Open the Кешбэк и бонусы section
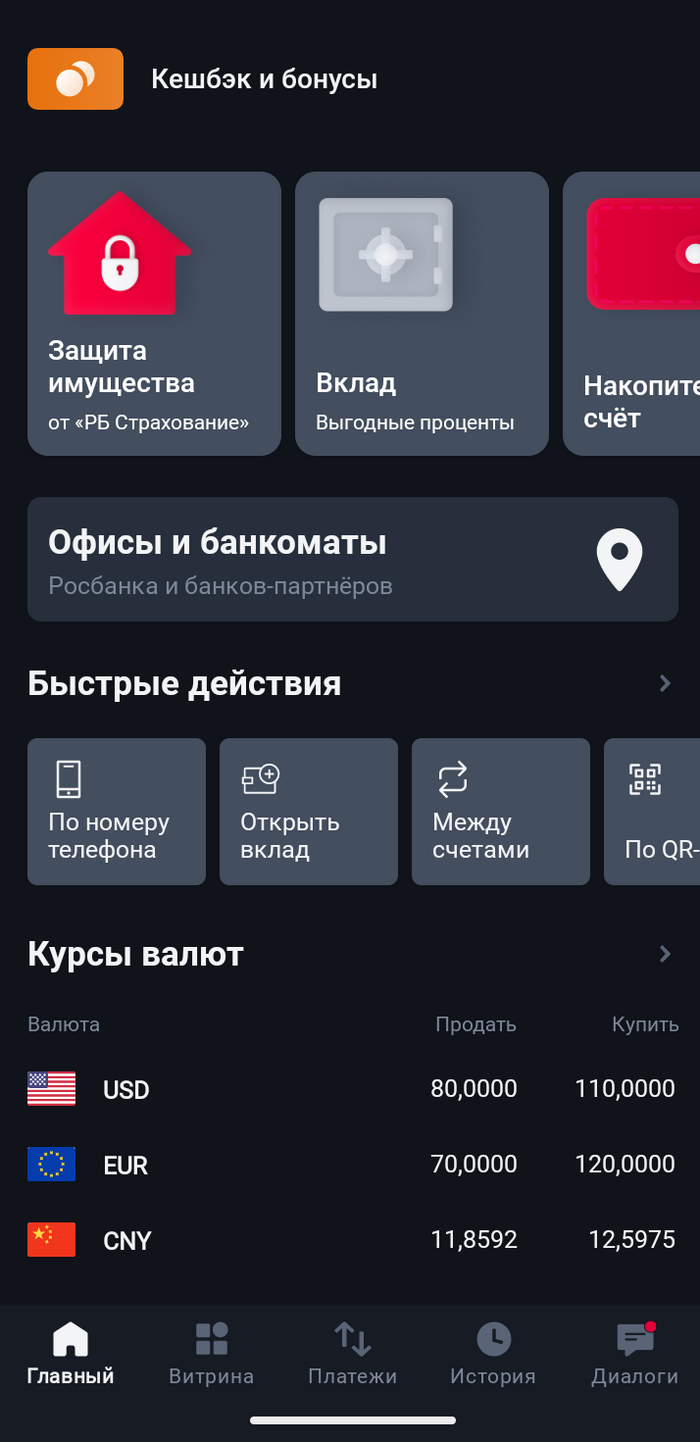The width and height of the screenshot is (700, 1442). tap(263, 80)
